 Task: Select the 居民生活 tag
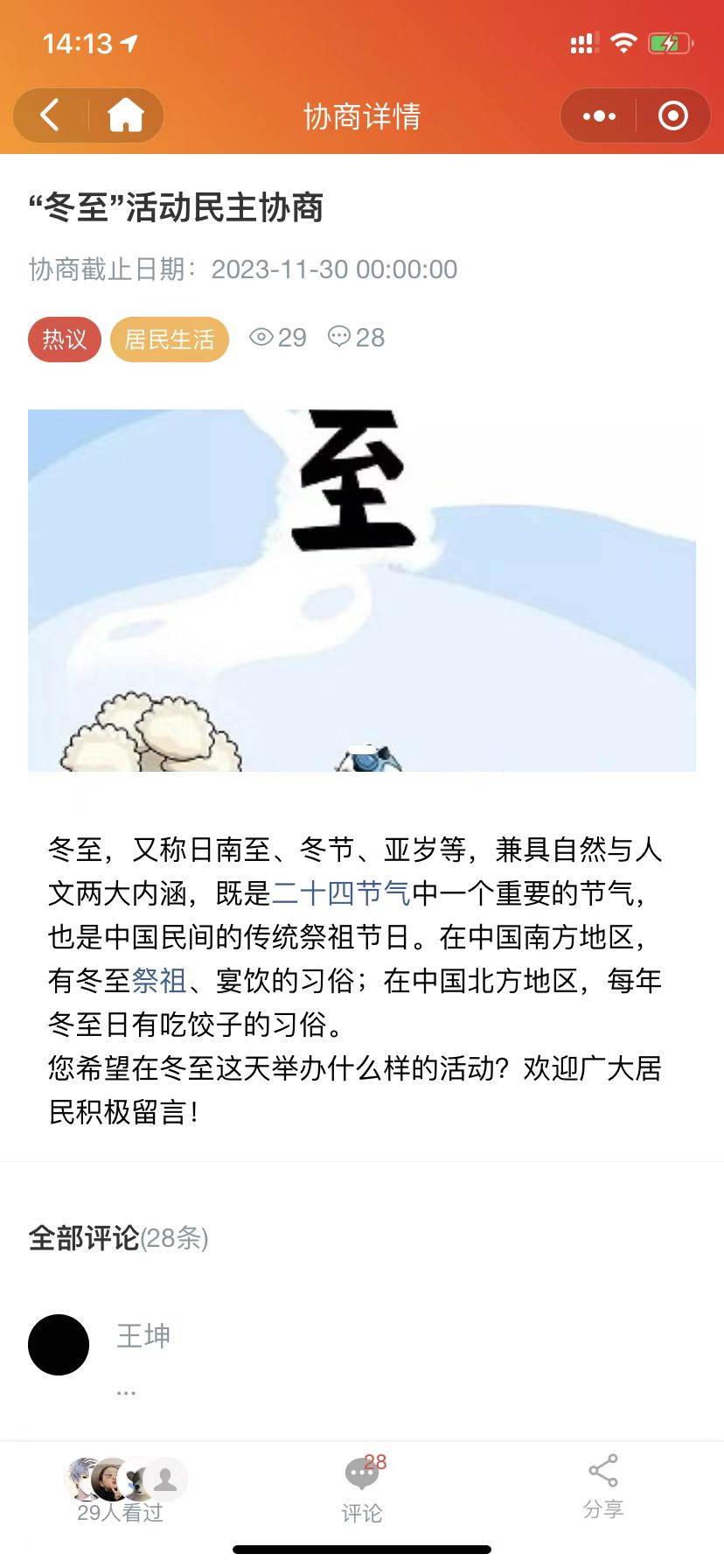170,339
